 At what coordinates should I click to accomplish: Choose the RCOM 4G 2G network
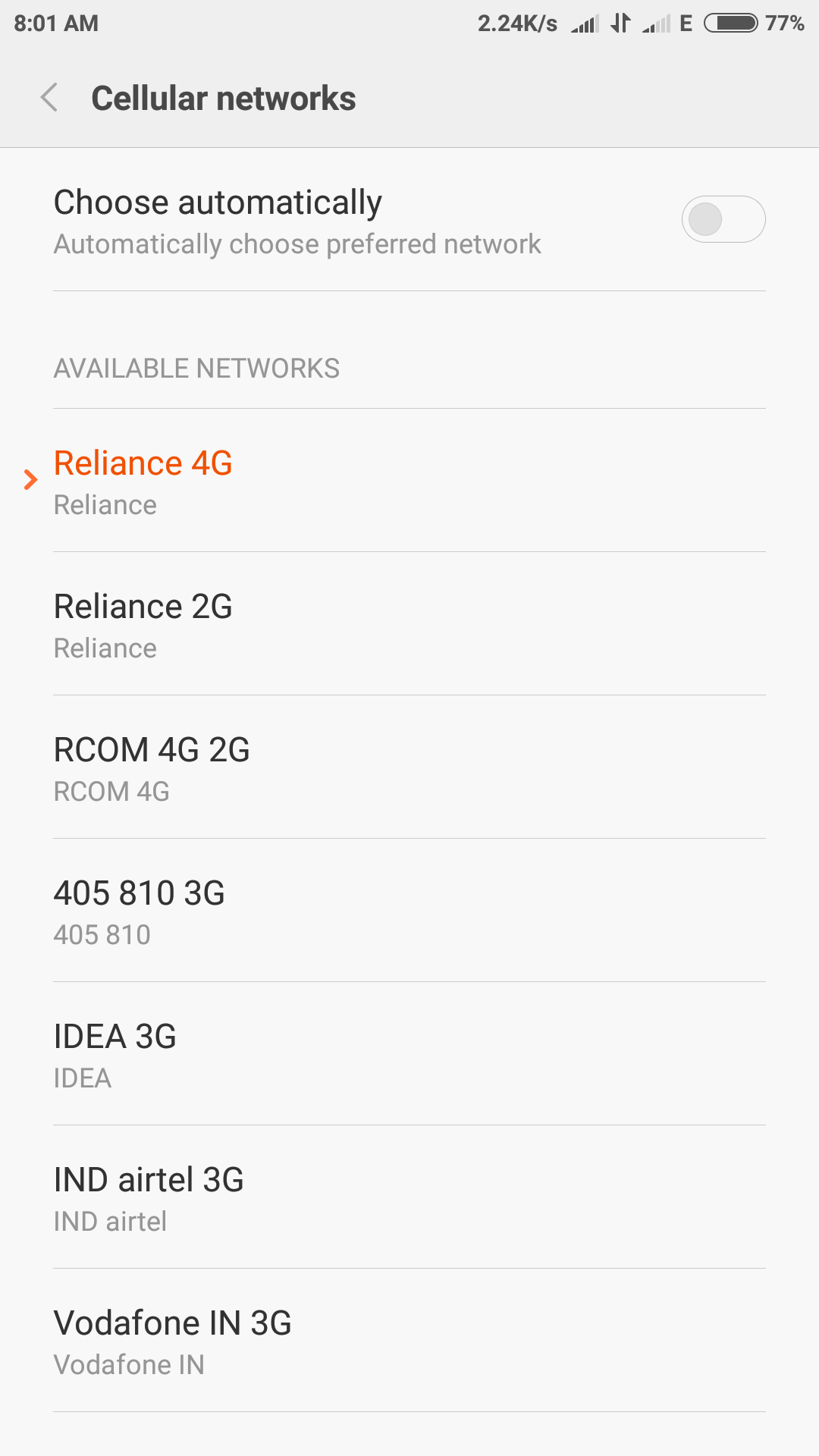pos(409,767)
